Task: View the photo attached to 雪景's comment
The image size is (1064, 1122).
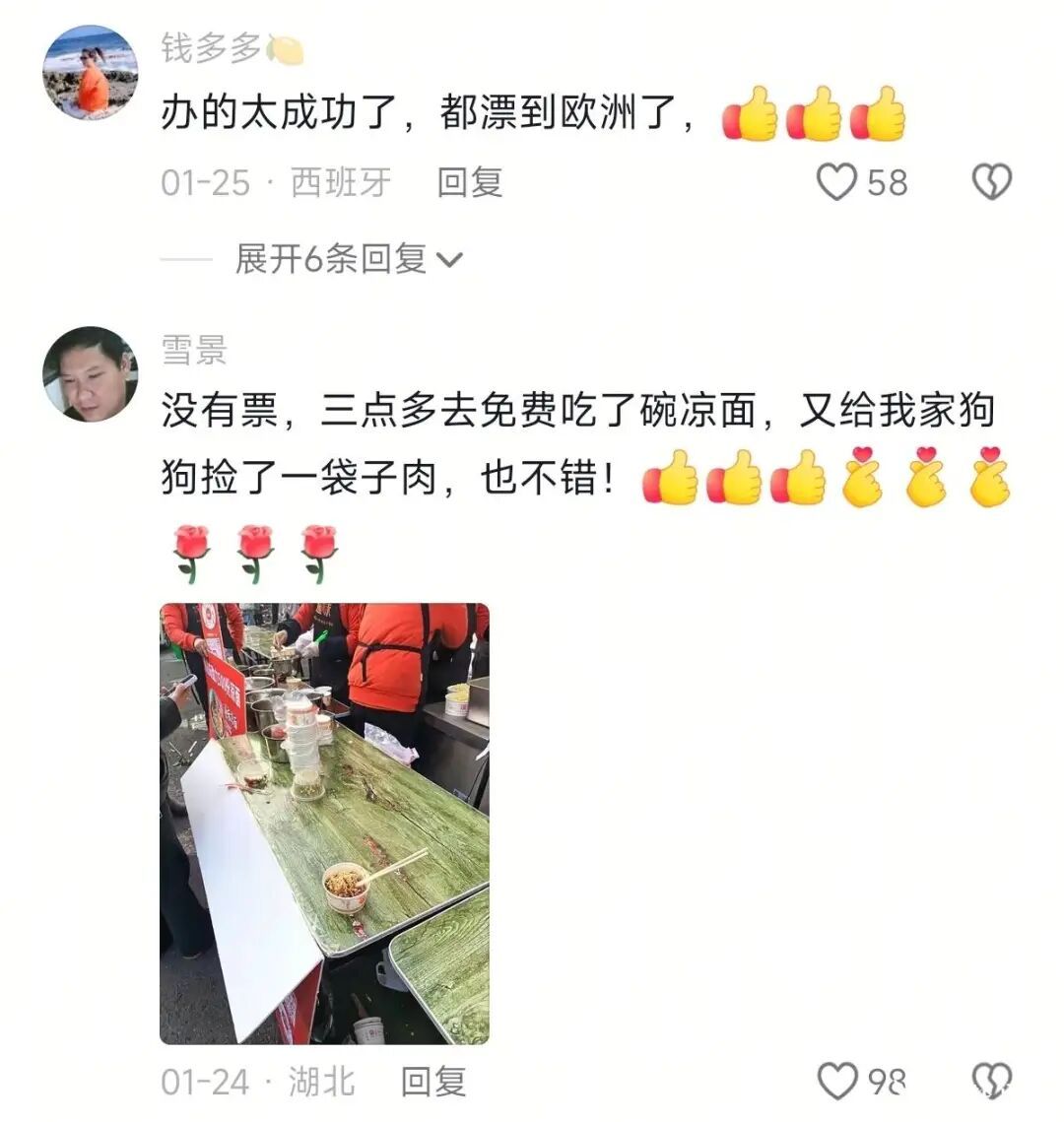Action: tap(324, 823)
